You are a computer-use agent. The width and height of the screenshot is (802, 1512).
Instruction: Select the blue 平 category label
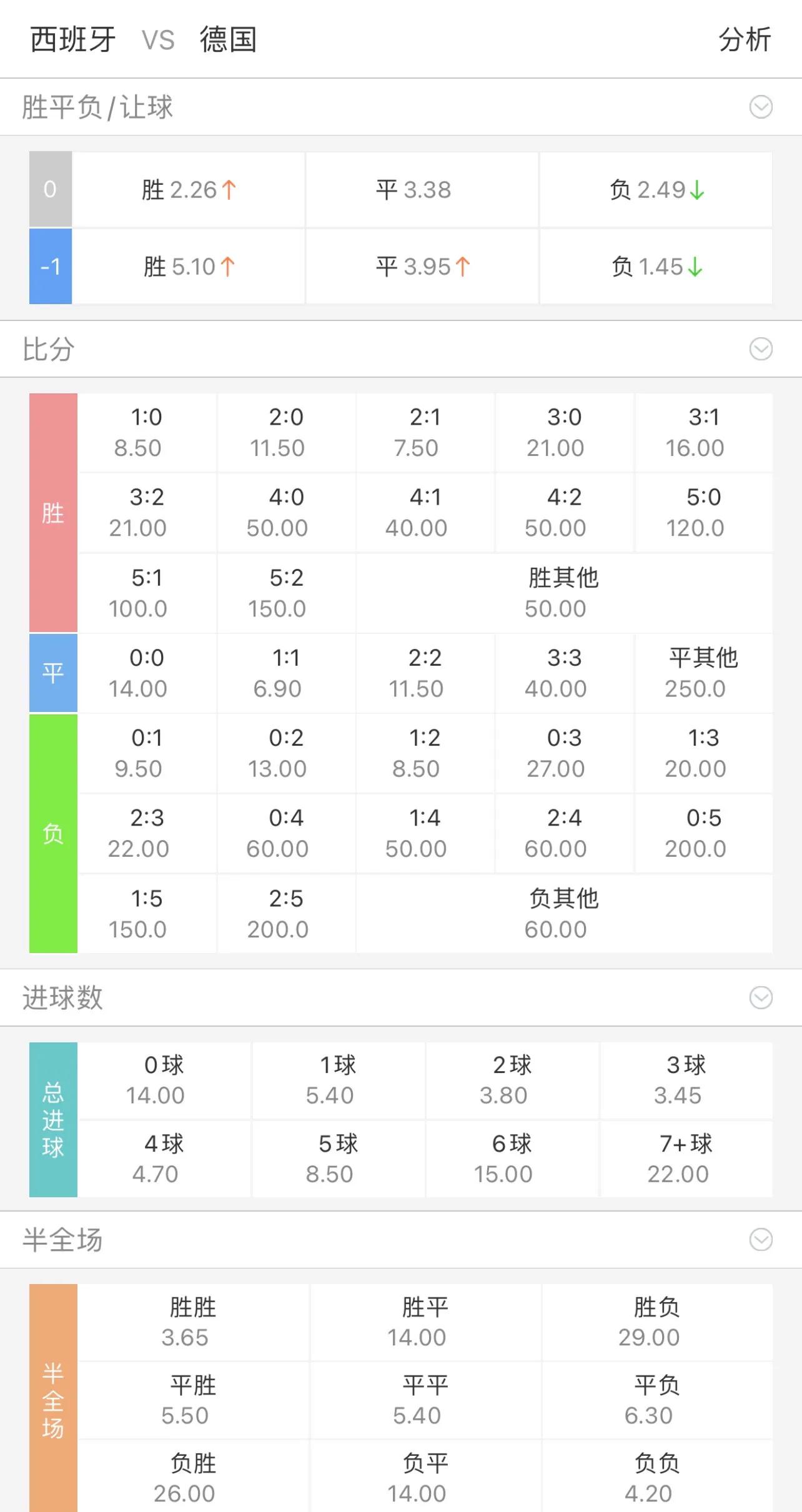52,672
